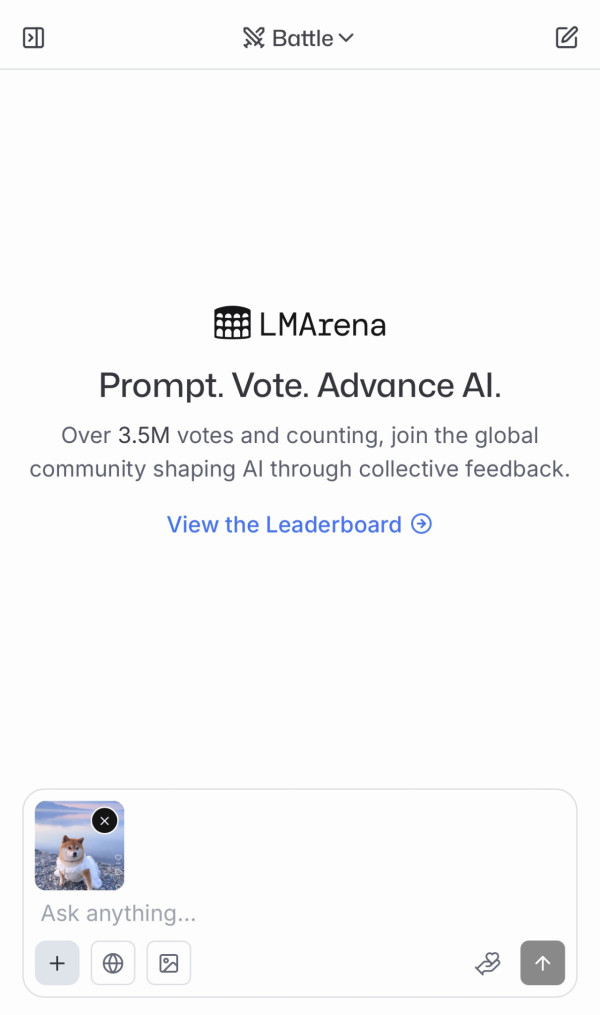
Task: Open the View the Leaderboard link
Action: pyautogui.click(x=299, y=524)
